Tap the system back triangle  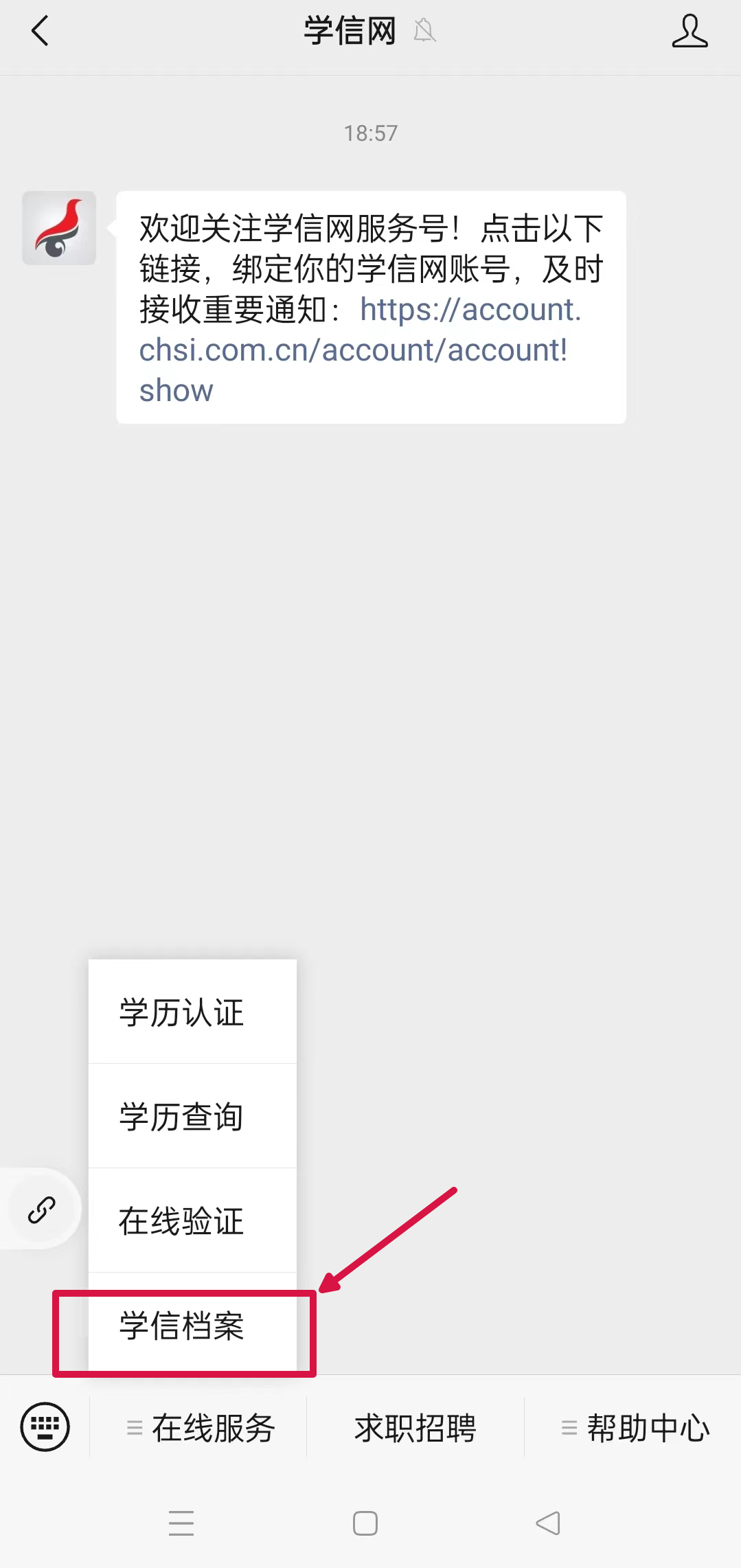click(548, 1523)
